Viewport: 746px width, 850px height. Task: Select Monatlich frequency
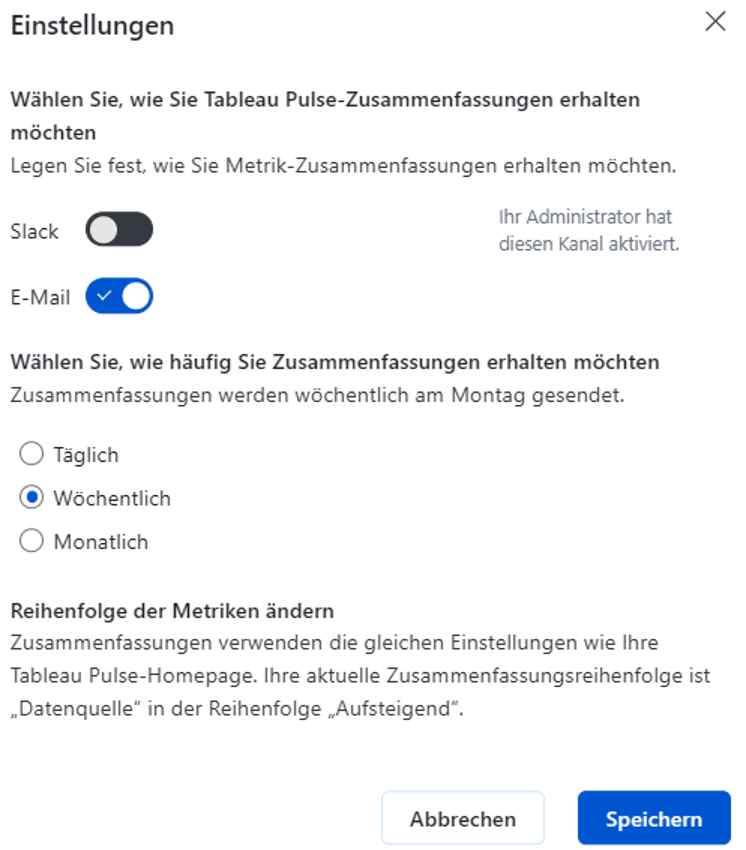(x=32, y=542)
